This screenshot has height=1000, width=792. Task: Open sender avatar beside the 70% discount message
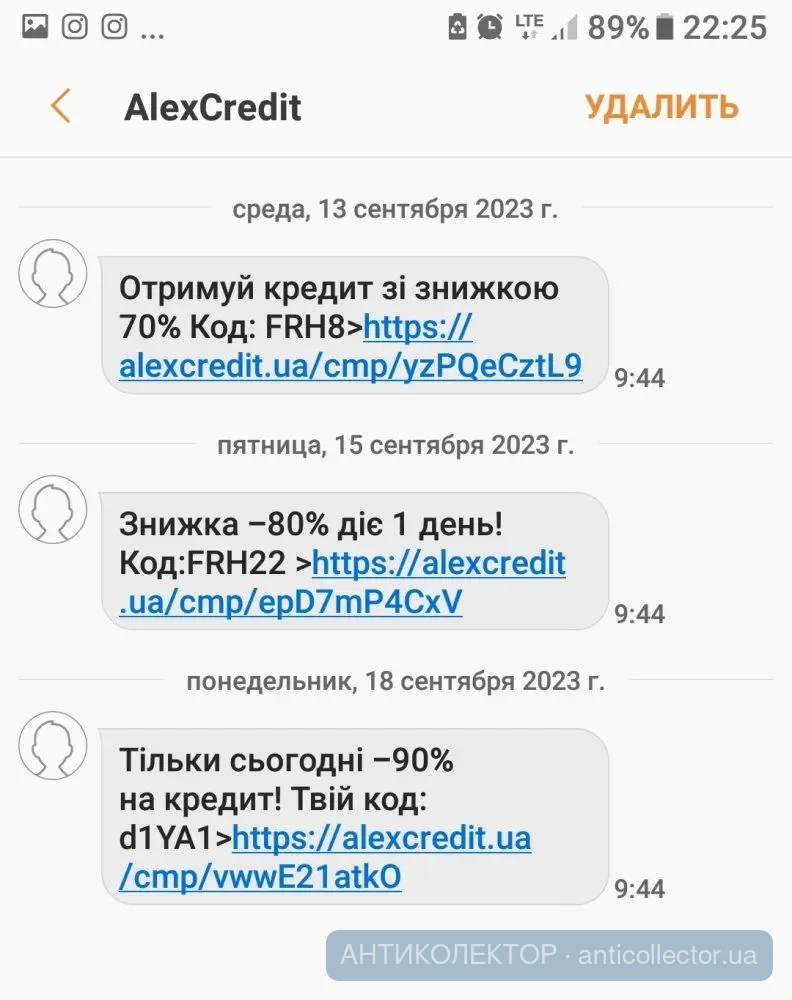[53, 273]
